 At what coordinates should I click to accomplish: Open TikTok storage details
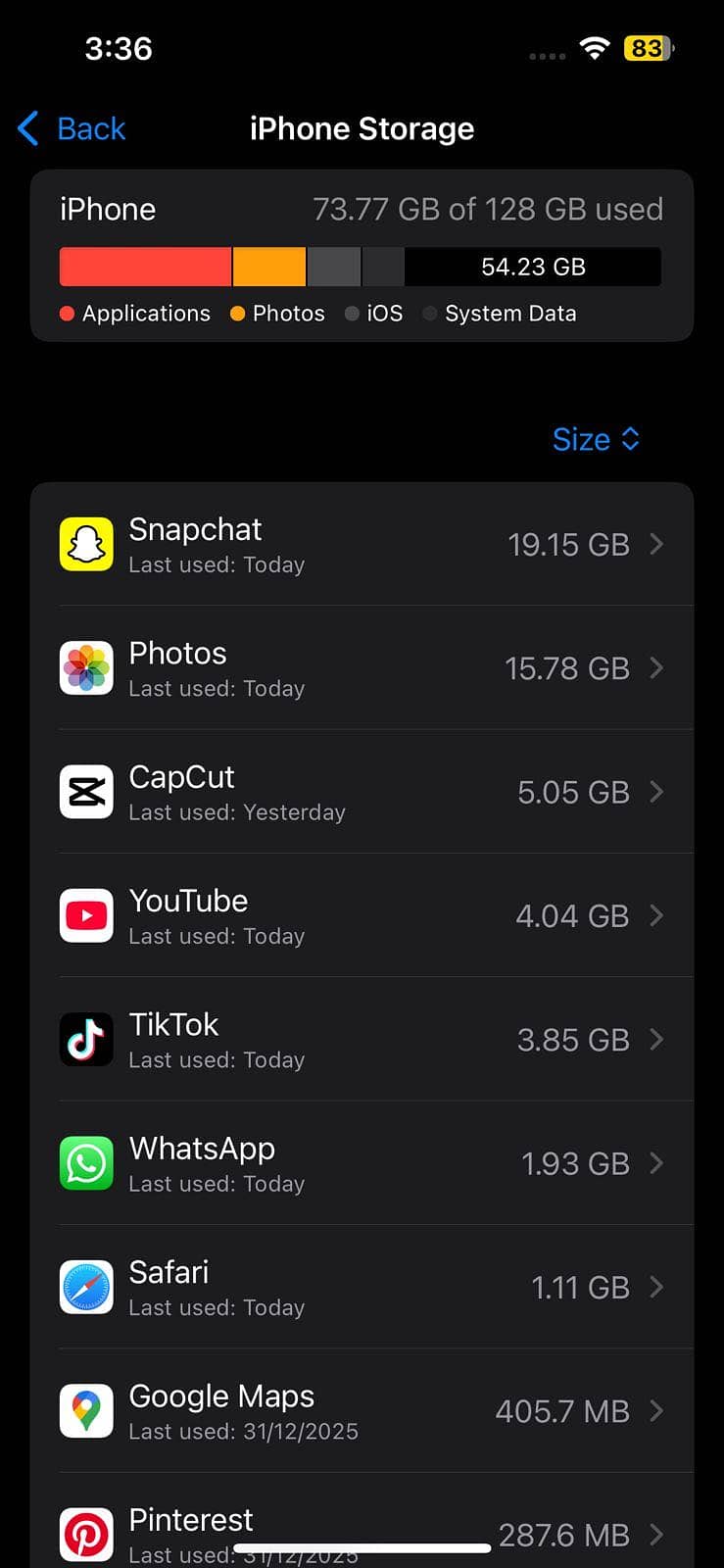362,1040
